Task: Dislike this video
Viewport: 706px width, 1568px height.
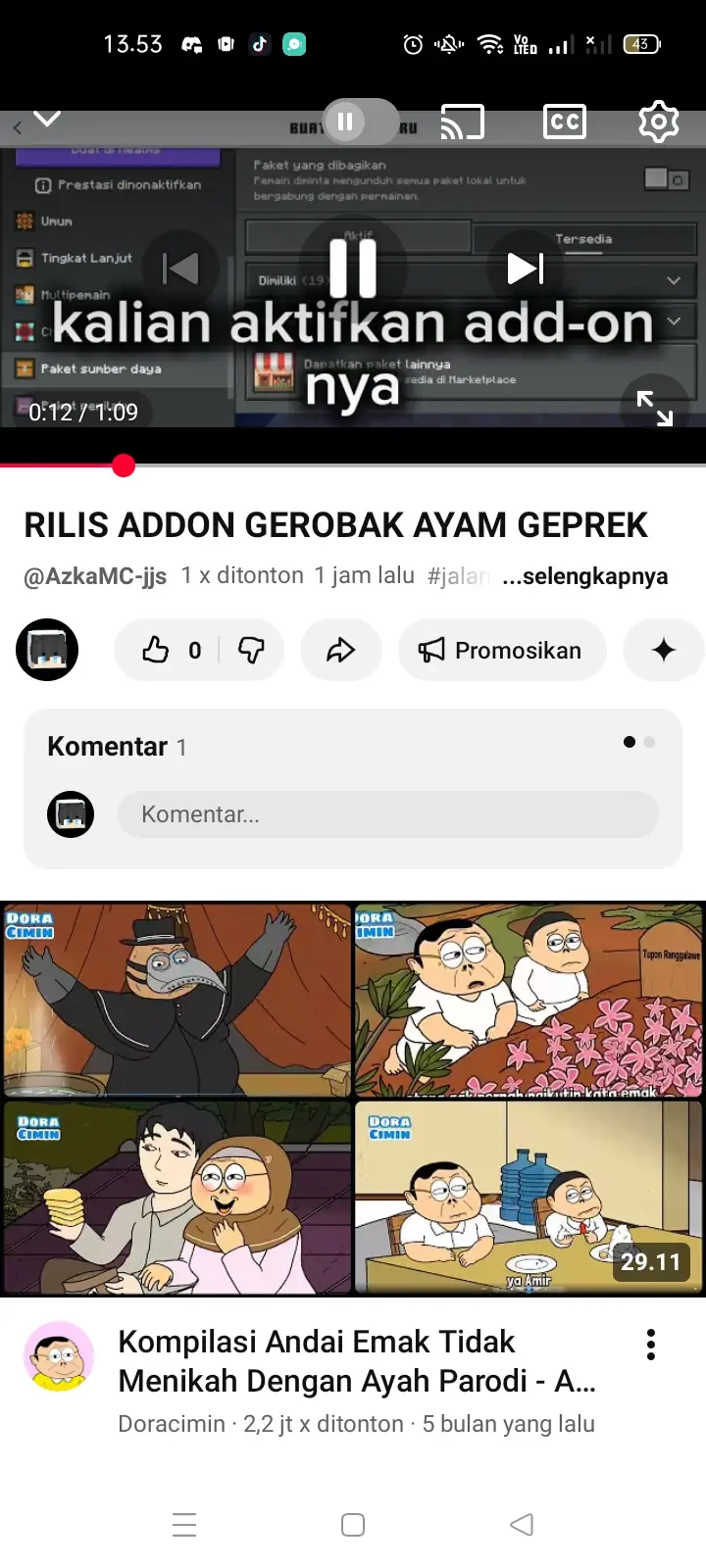Action: pyautogui.click(x=252, y=650)
